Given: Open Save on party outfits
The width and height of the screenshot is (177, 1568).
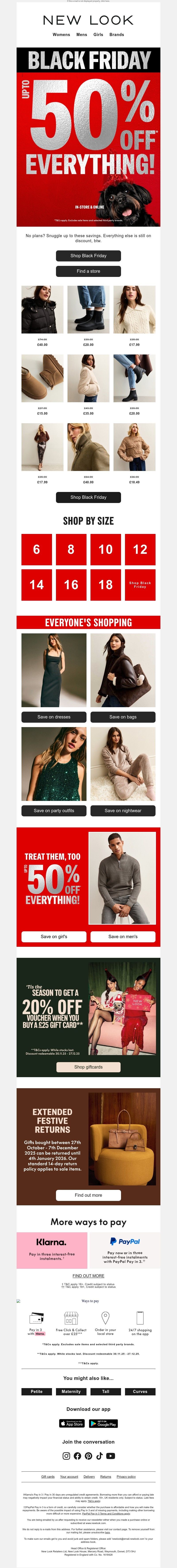Looking at the screenshot, I should [x=54, y=811].
